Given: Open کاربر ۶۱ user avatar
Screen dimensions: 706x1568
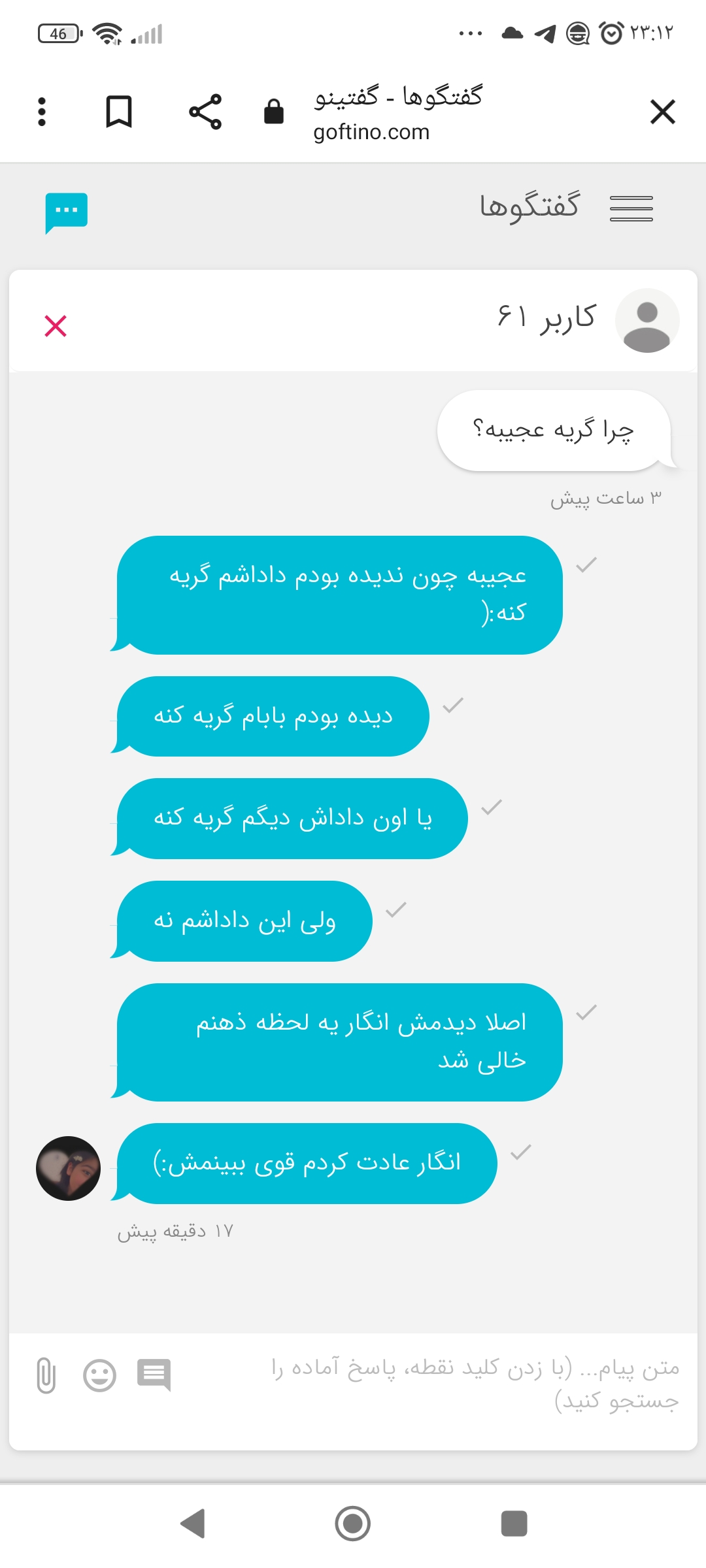Looking at the screenshot, I should click(647, 321).
